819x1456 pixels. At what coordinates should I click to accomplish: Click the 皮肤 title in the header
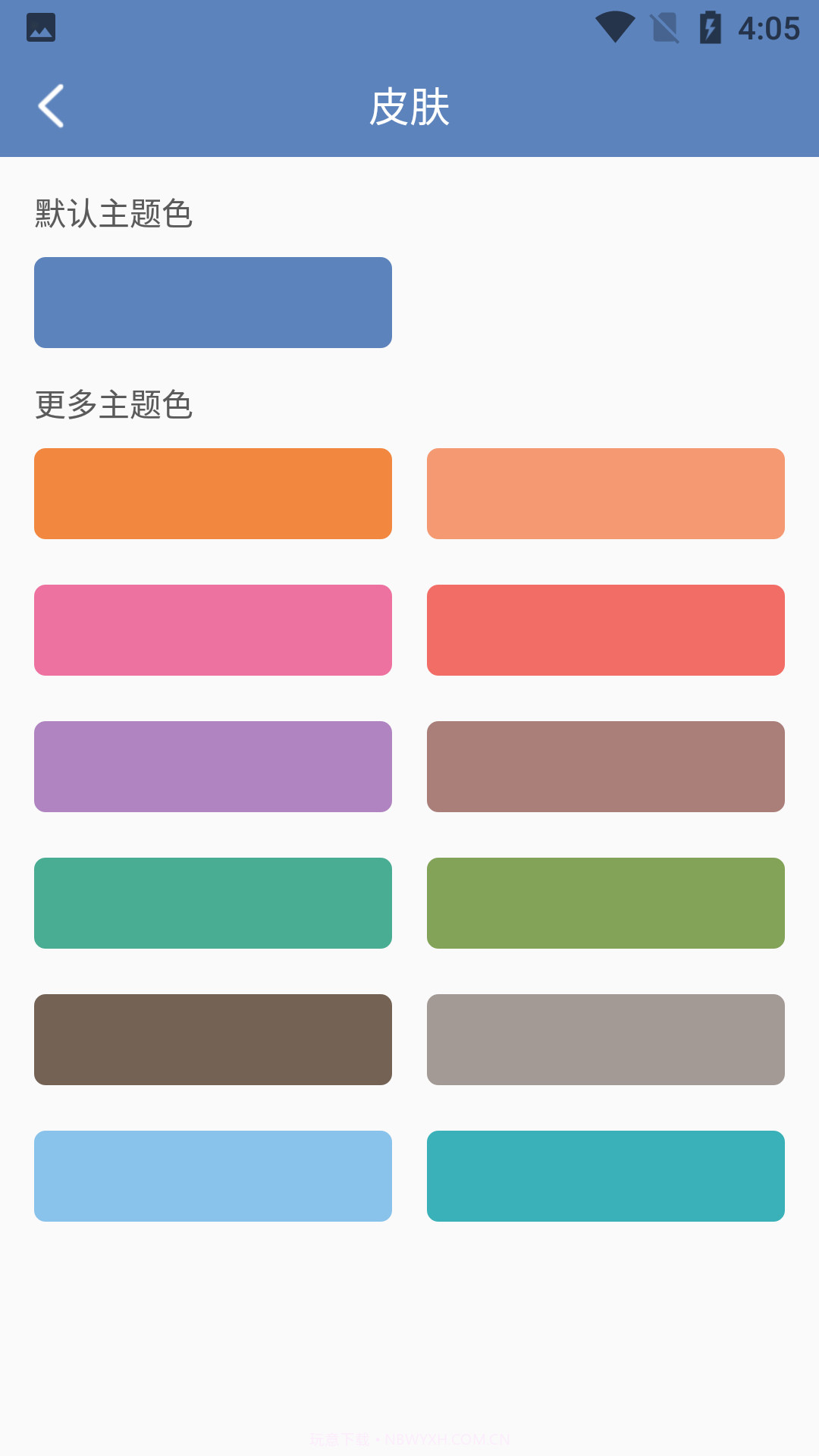click(409, 107)
